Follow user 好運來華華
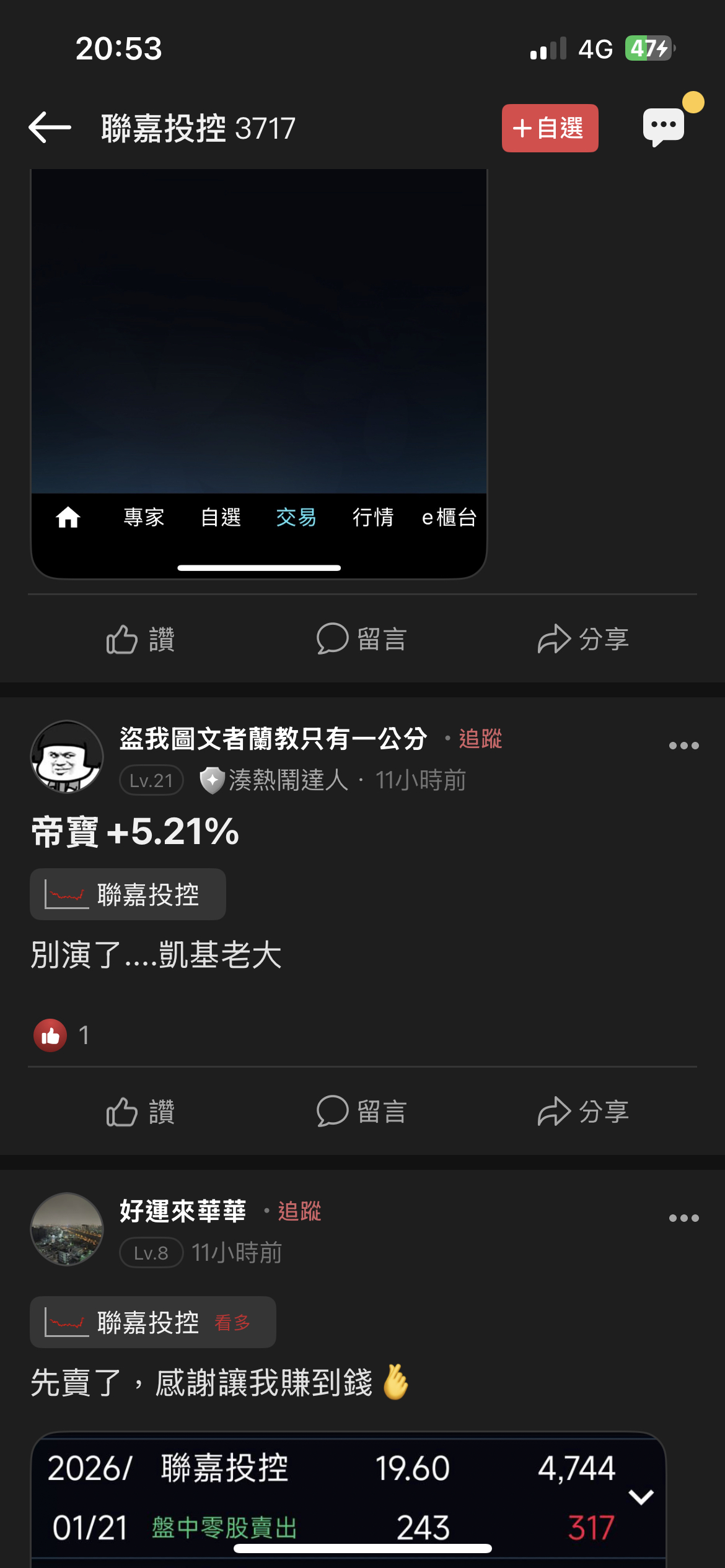Image resolution: width=725 pixels, height=1568 pixels. (299, 1211)
